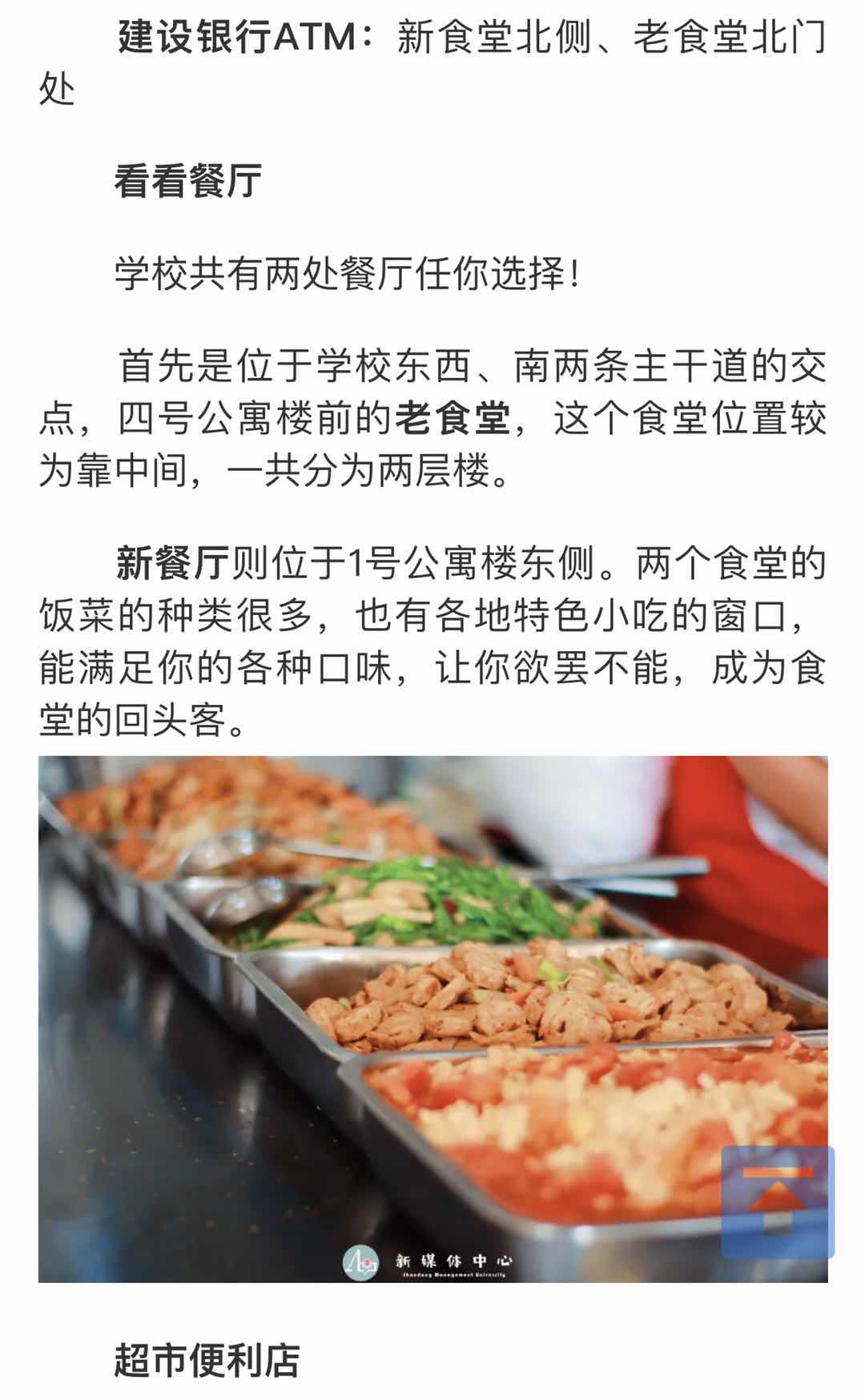Tap the back-to-top floating button
This screenshot has width=865, height=1400.
click(x=778, y=1202)
